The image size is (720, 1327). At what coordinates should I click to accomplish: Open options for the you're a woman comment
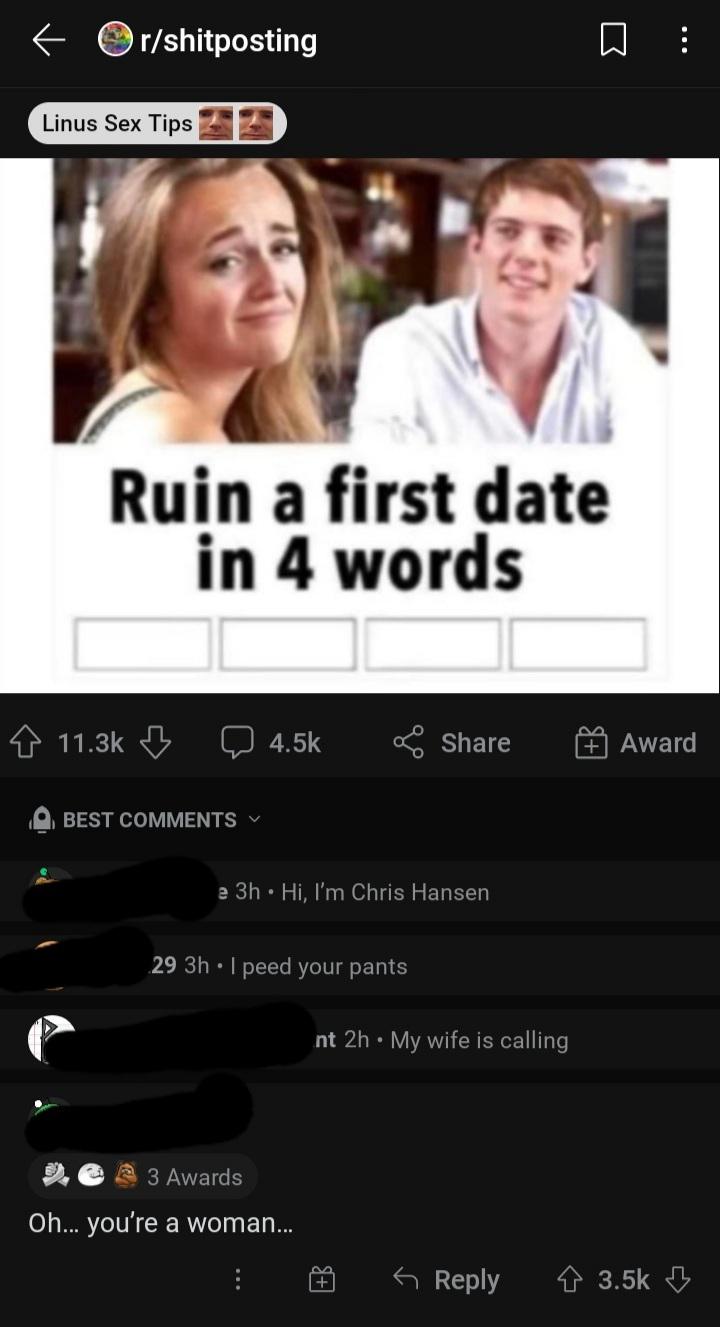[x=237, y=1280]
